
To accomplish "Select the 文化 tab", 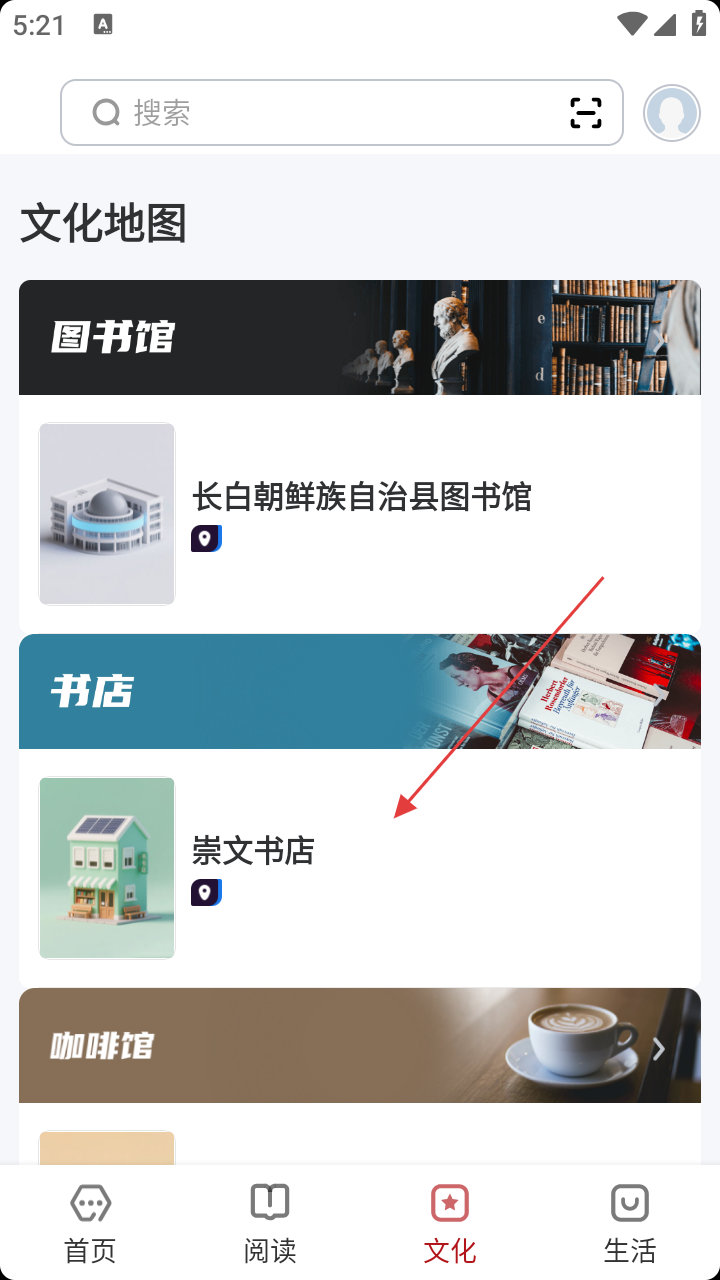I will tap(450, 1224).
